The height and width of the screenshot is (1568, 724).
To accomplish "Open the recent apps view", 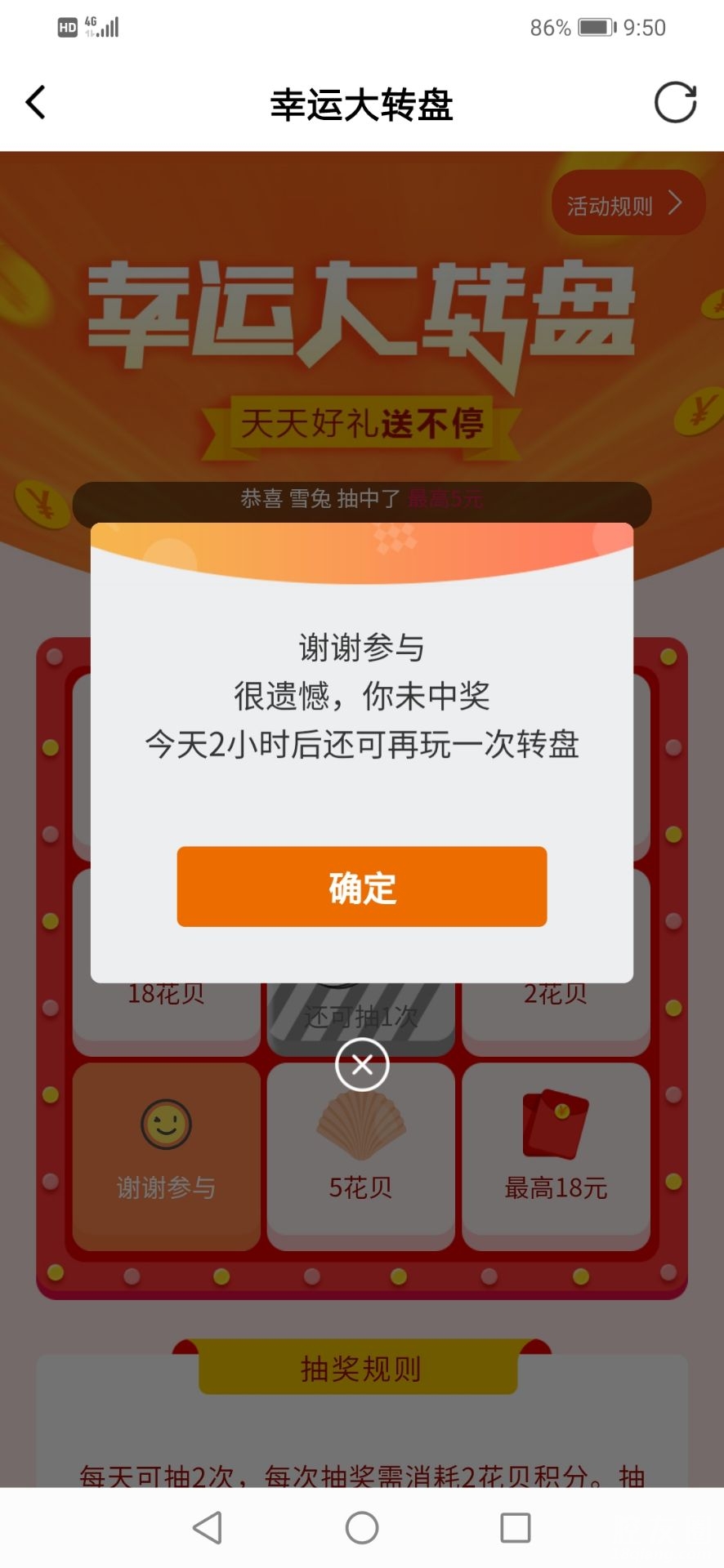I will click(x=515, y=1527).
